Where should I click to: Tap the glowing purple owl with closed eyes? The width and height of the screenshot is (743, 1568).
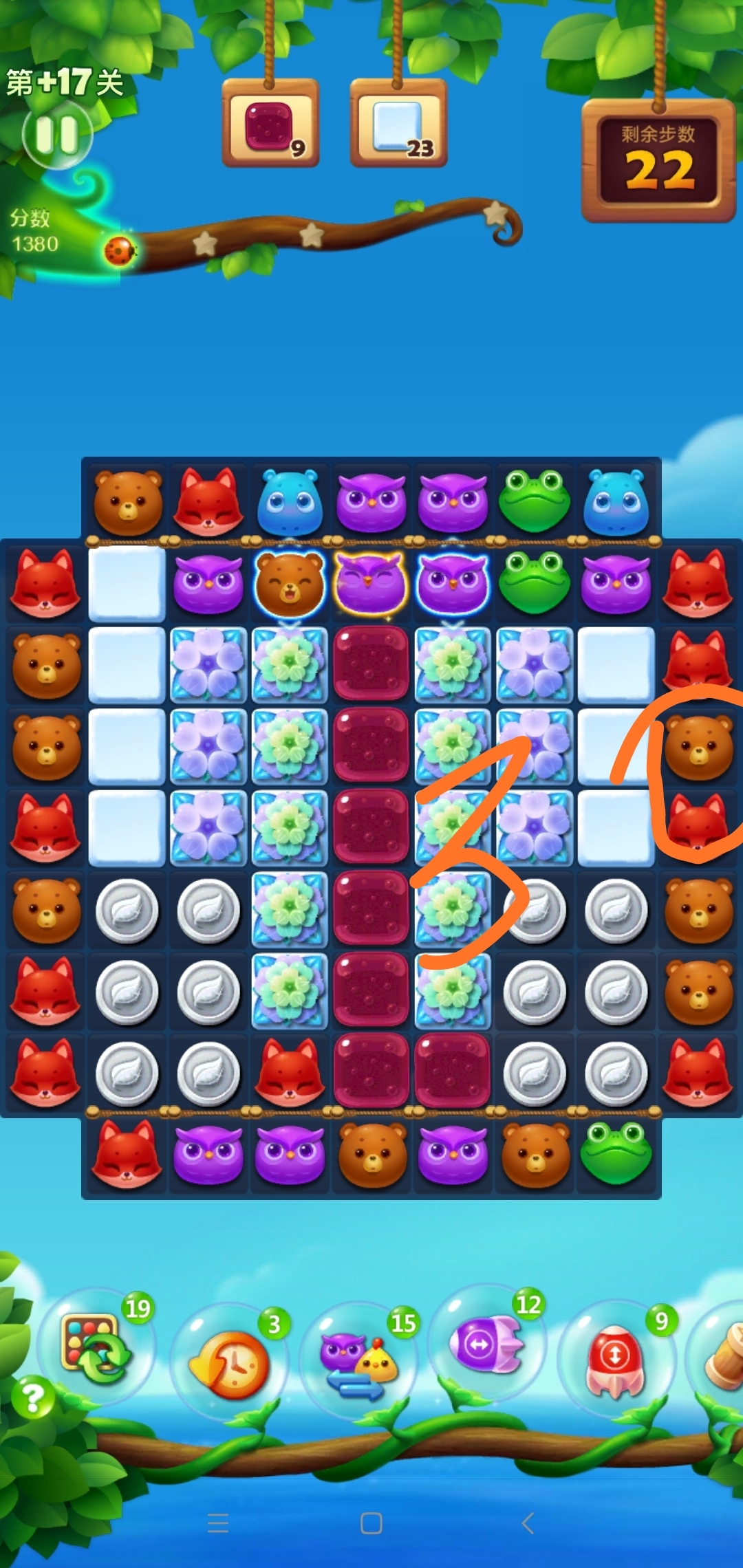[371, 583]
